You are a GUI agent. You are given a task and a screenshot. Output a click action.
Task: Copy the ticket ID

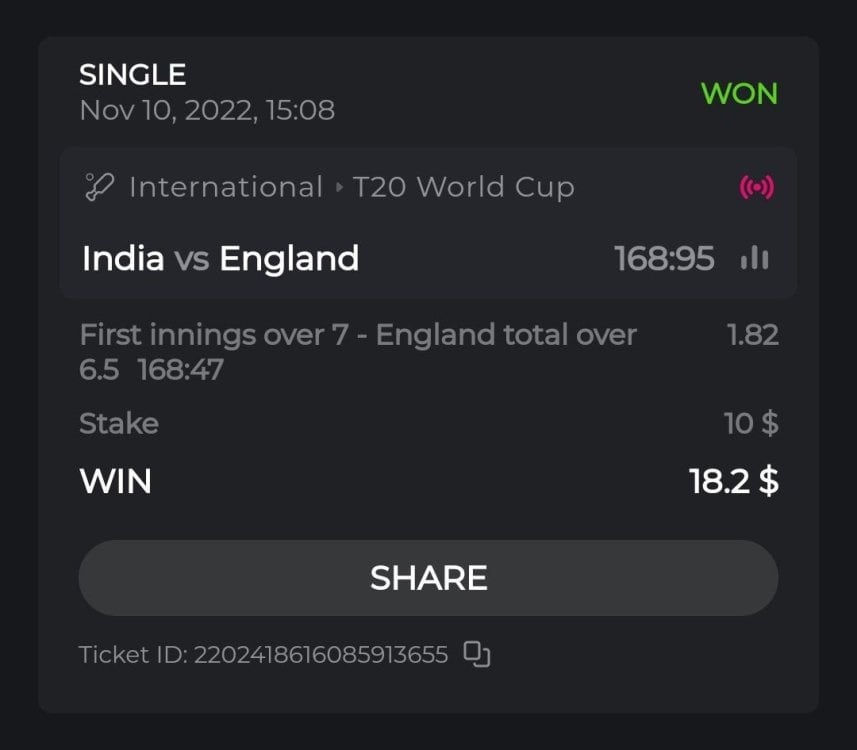477,655
